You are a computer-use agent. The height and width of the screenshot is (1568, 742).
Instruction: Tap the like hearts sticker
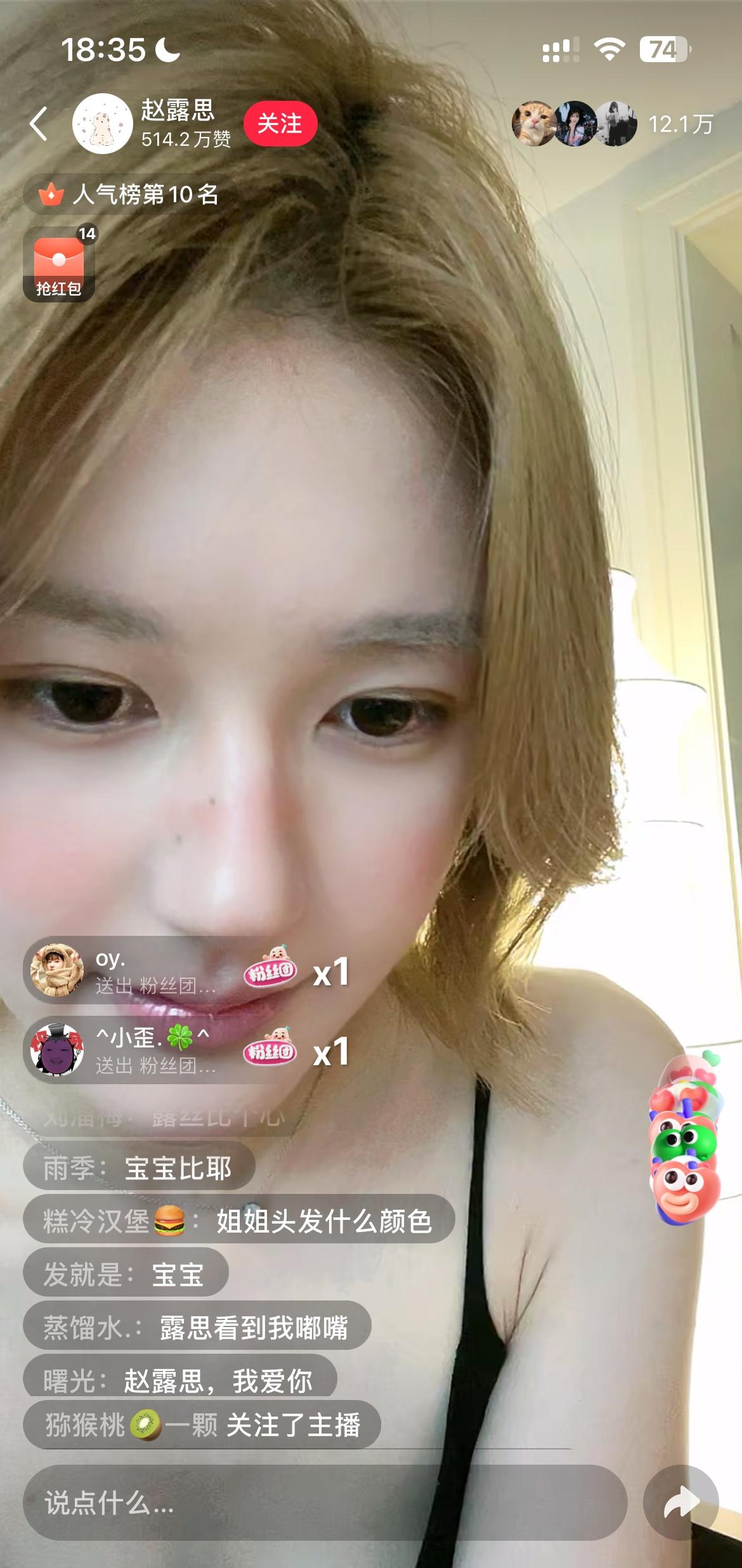point(685,1137)
